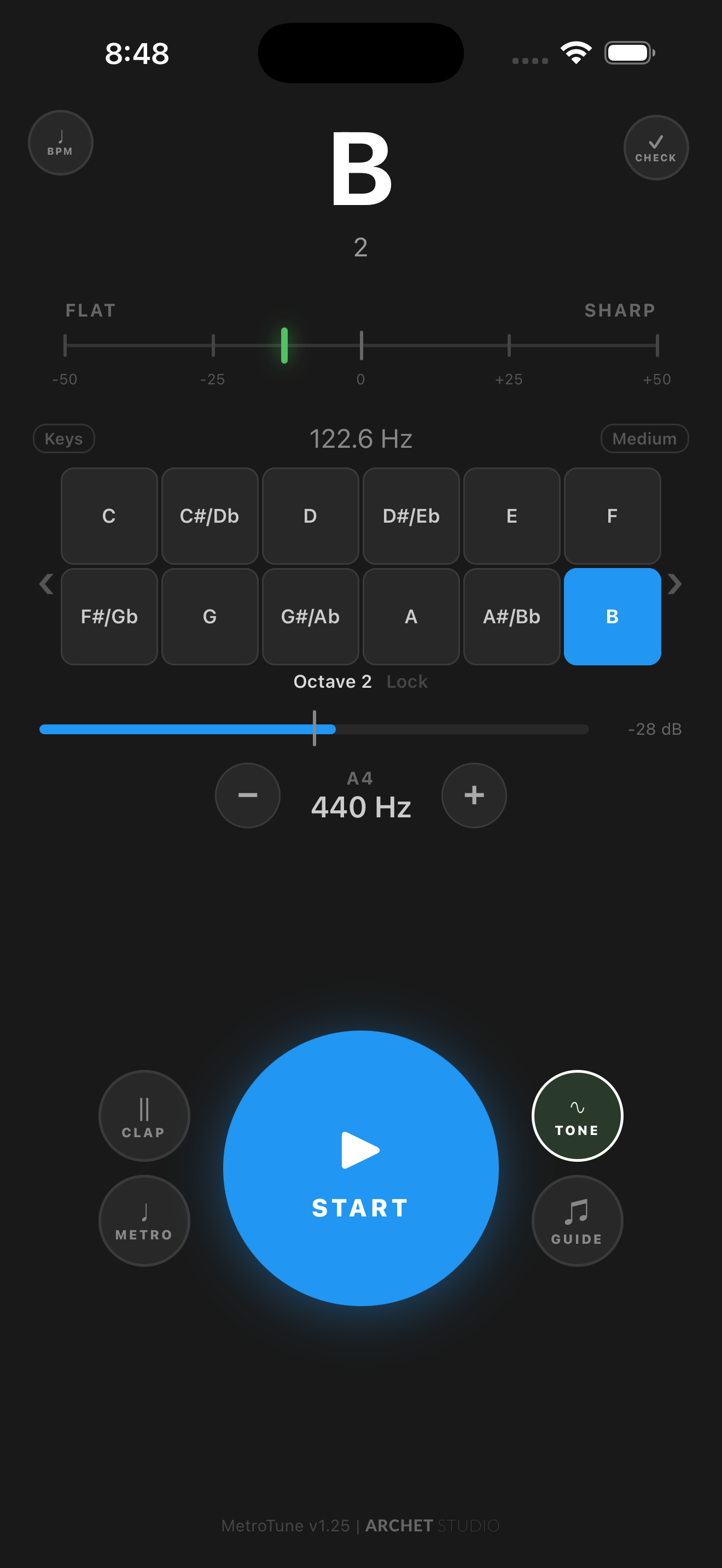Switch the Medium sensitivity setting
The width and height of the screenshot is (722, 1568).
pos(644,438)
